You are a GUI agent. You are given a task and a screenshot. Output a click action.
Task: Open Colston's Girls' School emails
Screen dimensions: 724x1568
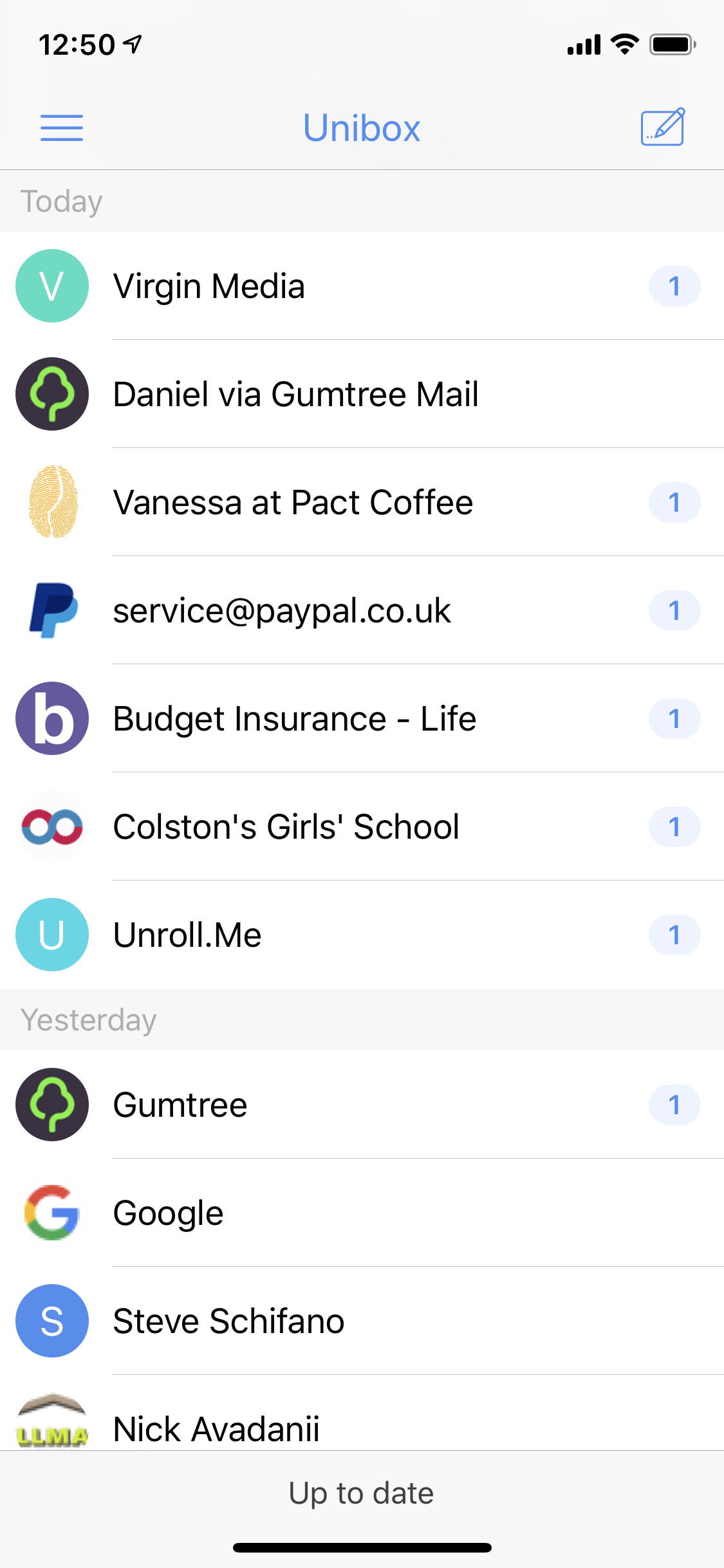[x=362, y=826]
